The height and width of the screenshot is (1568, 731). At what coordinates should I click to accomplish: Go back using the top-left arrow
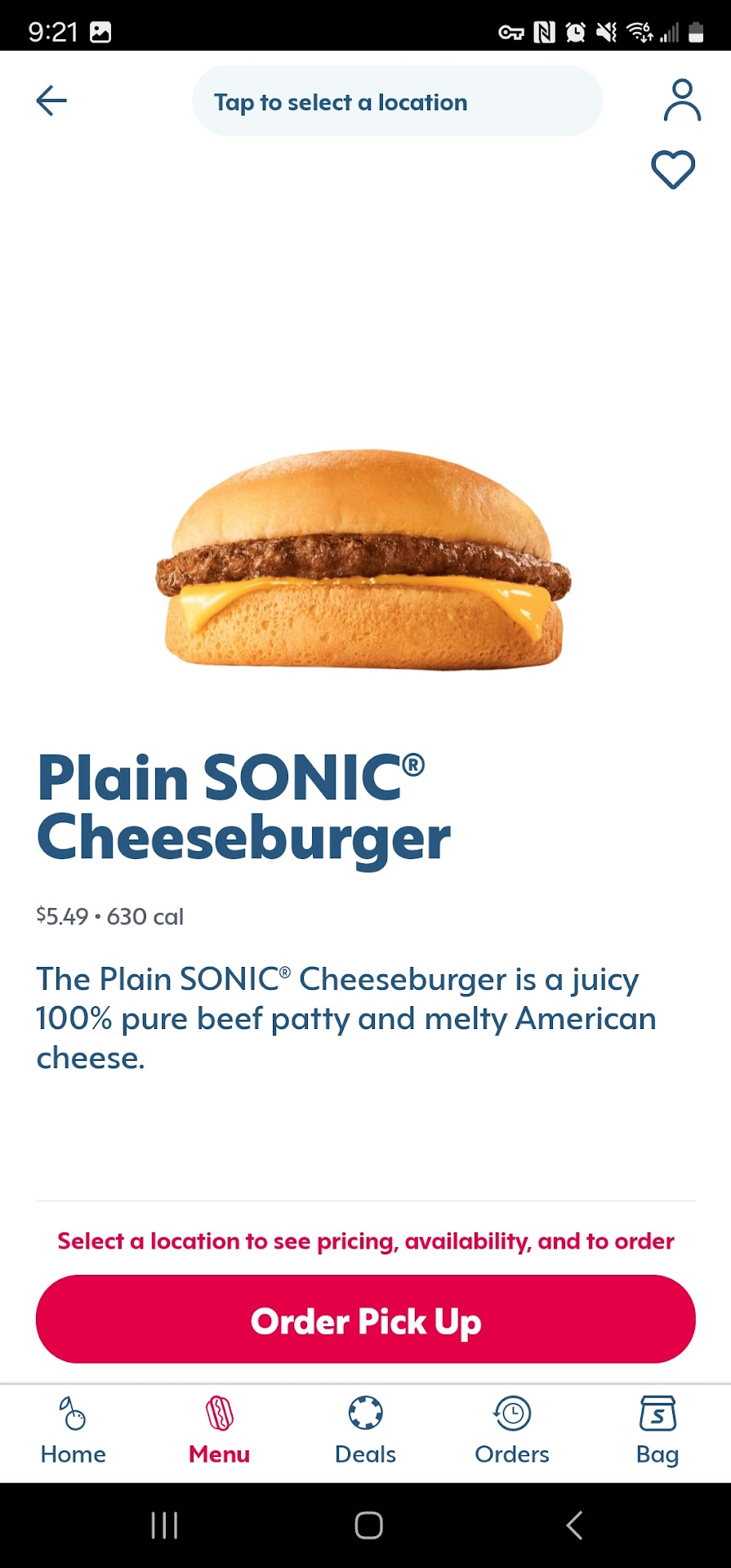point(51,100)
